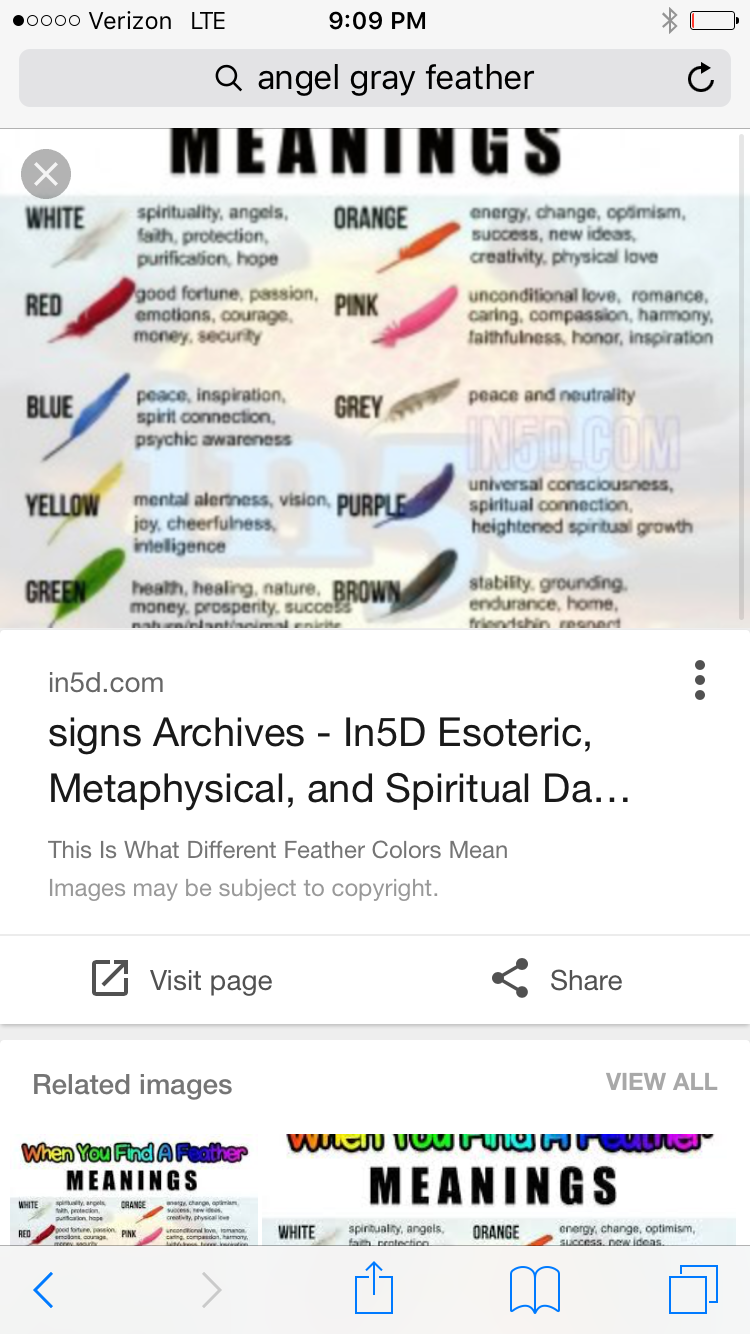750x1334 pixels.
Task: View all related images
Action: pyautogui.click(x=661, y=1082)
